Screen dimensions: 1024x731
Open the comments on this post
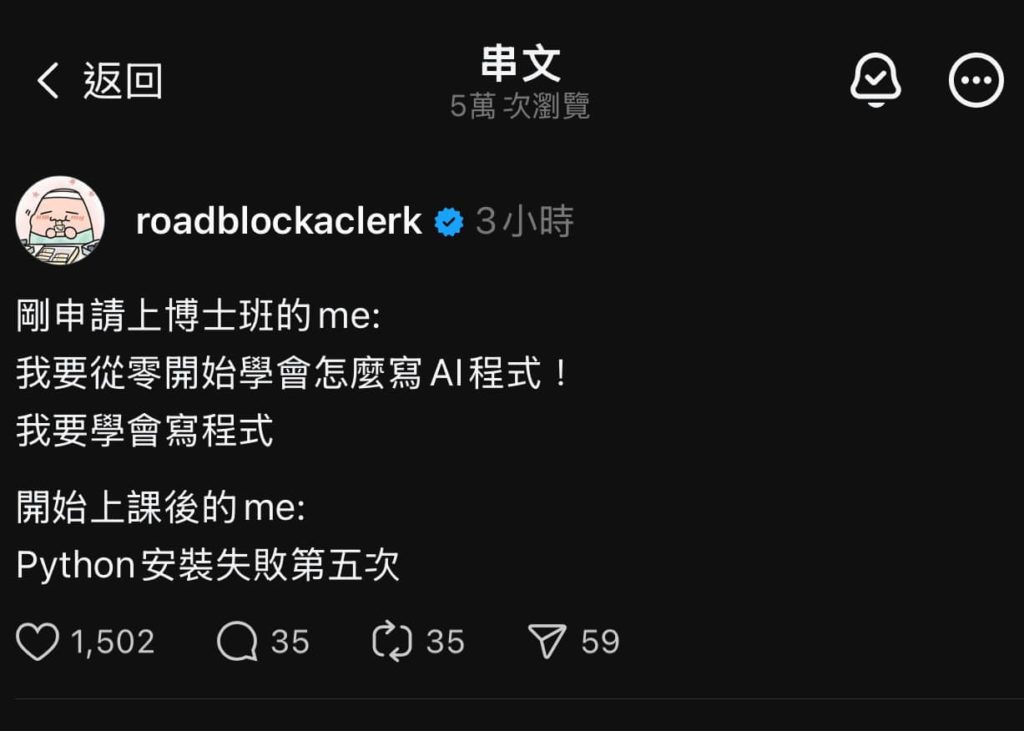(x=237, y=641)
